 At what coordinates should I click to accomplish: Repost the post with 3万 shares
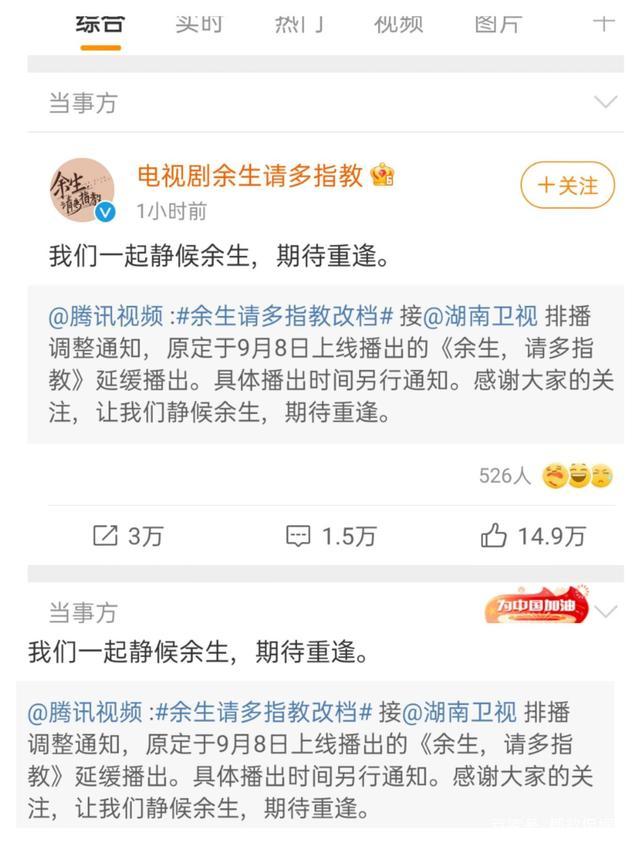click(127, 536)
